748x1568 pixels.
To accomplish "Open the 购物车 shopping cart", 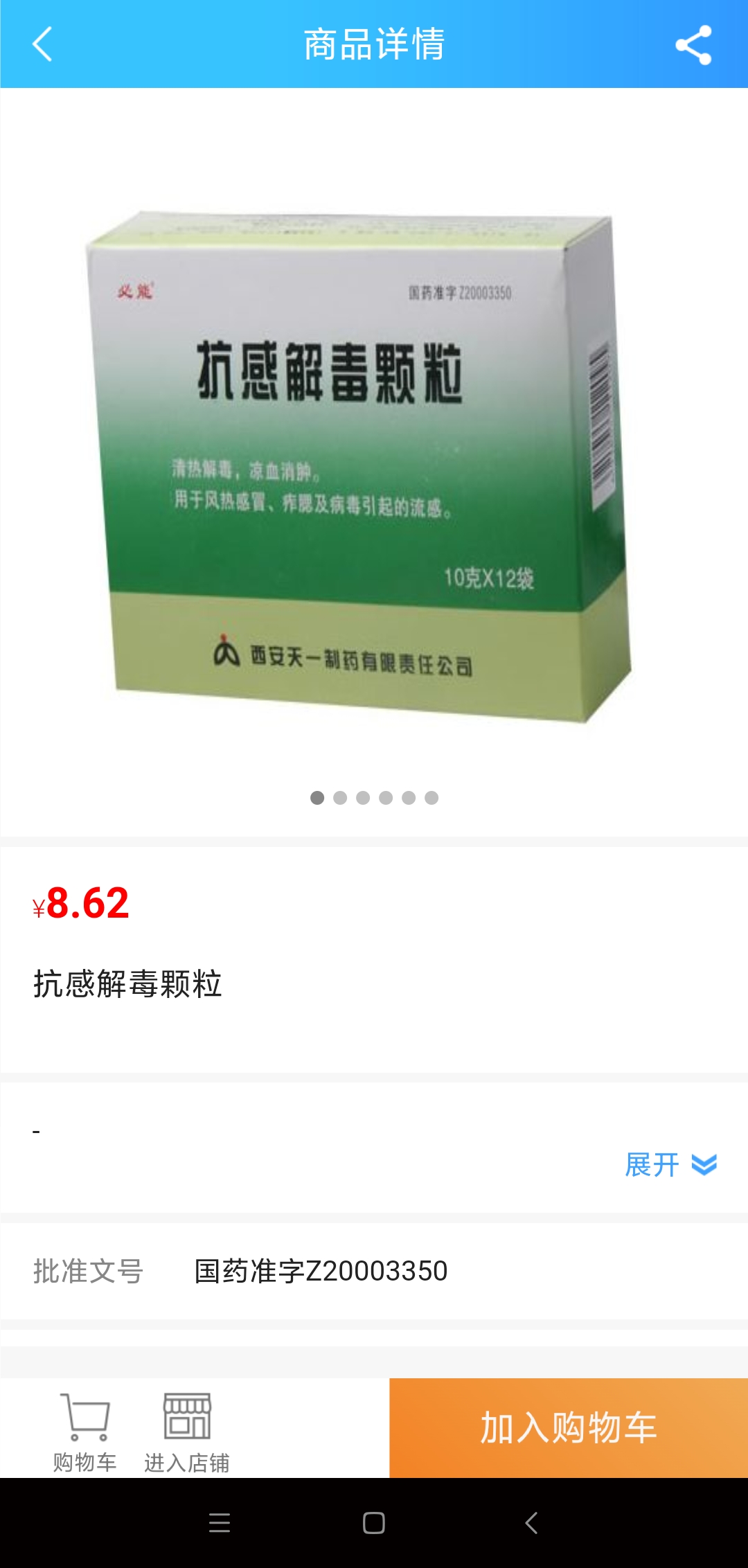I will coord(84,1431).
